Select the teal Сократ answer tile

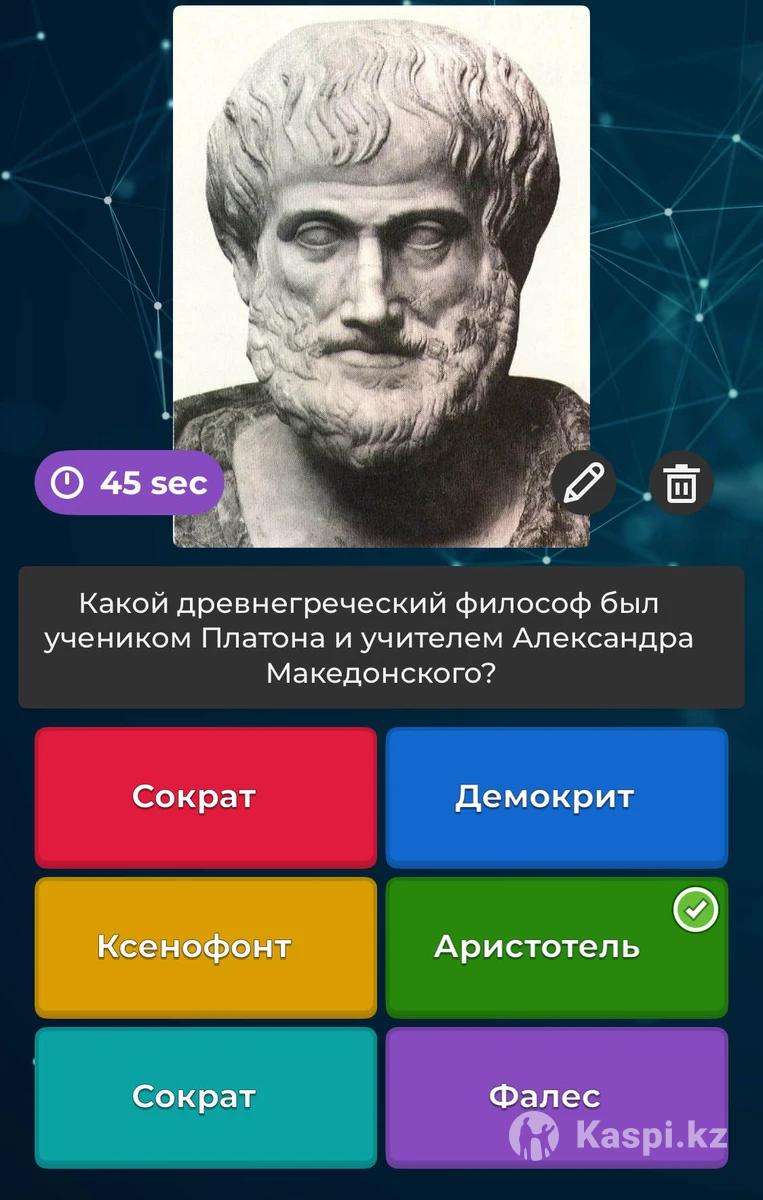tap(205, 1096)
